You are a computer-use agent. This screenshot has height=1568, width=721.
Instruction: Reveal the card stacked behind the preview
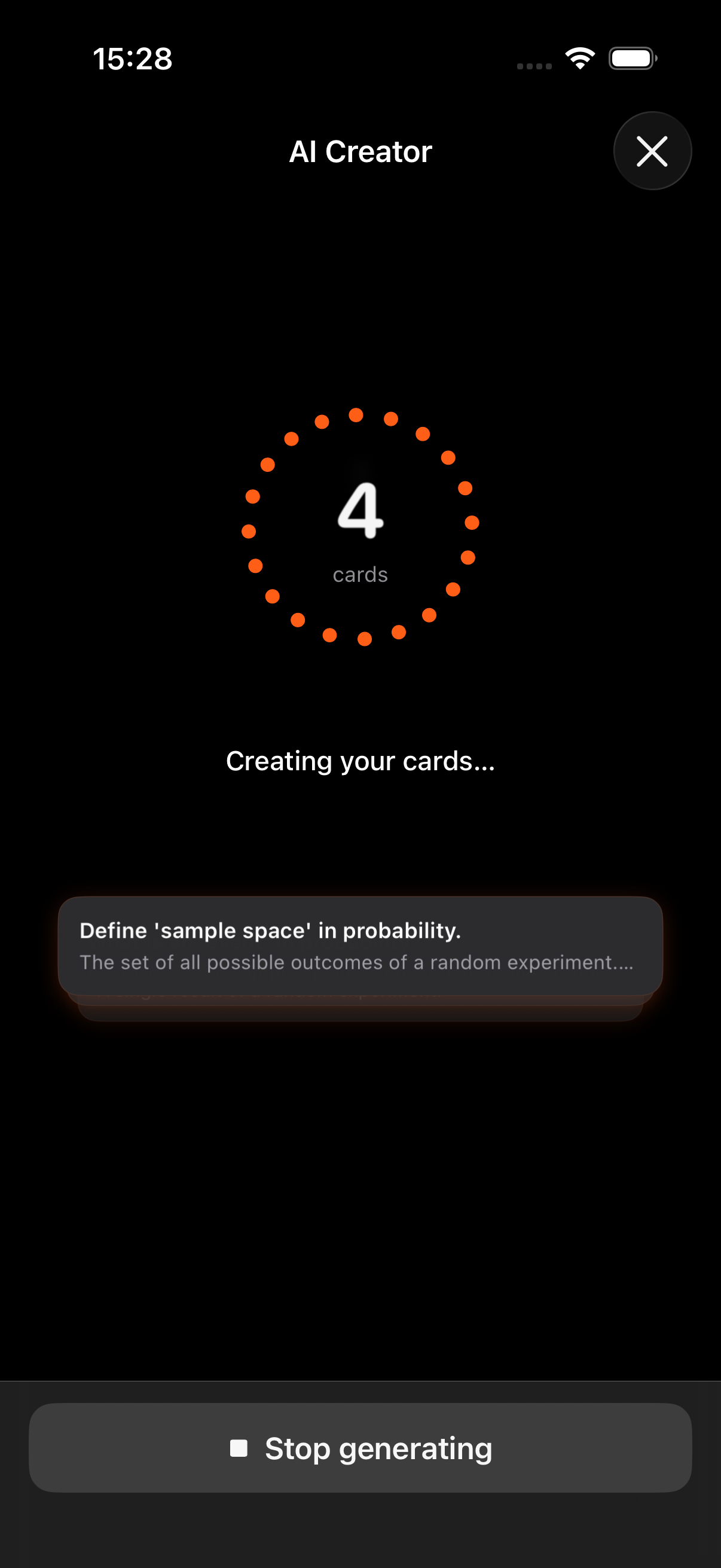pos(360,1011)
